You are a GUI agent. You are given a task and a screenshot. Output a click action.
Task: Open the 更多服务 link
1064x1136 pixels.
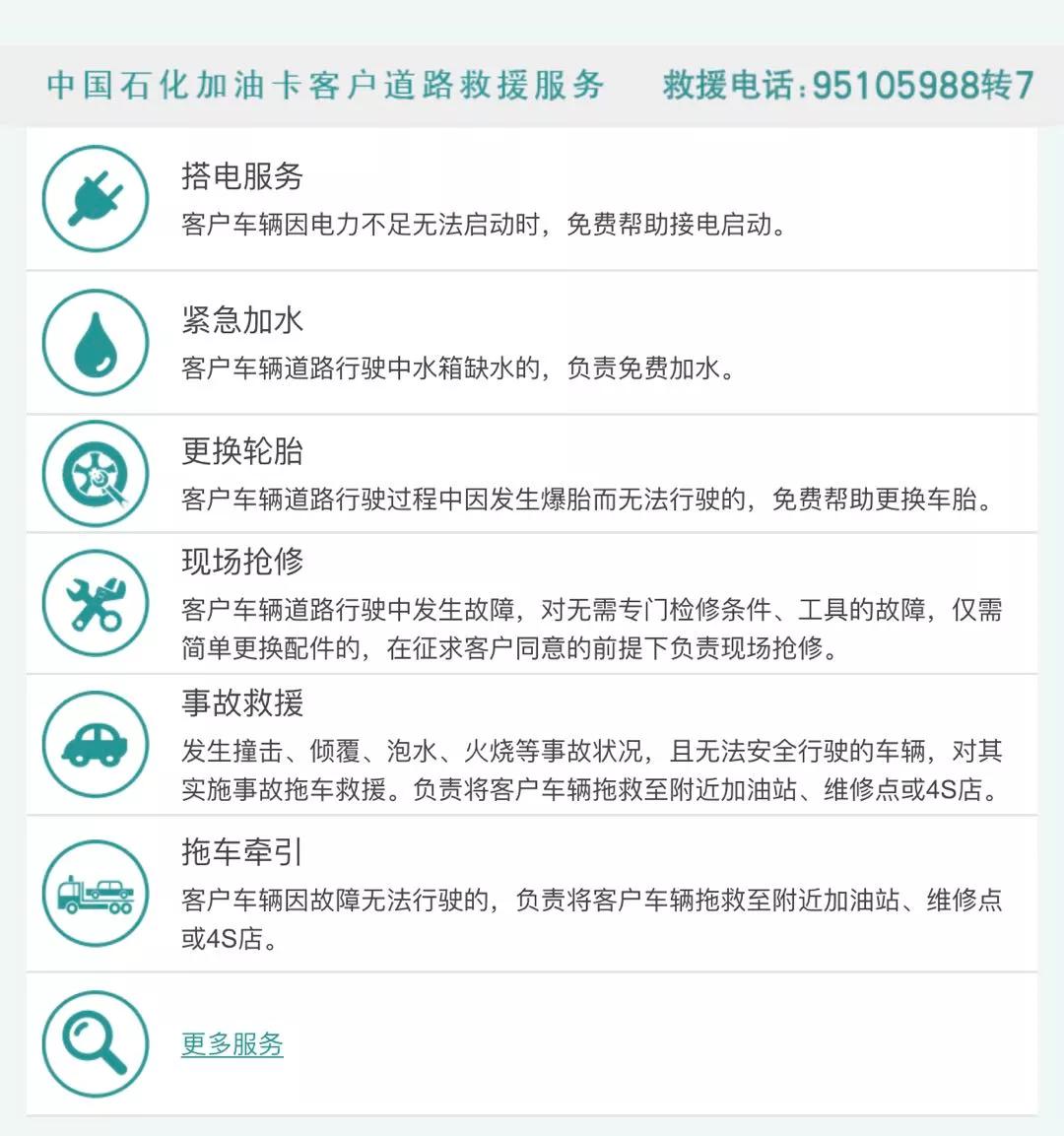point(230,1046)
